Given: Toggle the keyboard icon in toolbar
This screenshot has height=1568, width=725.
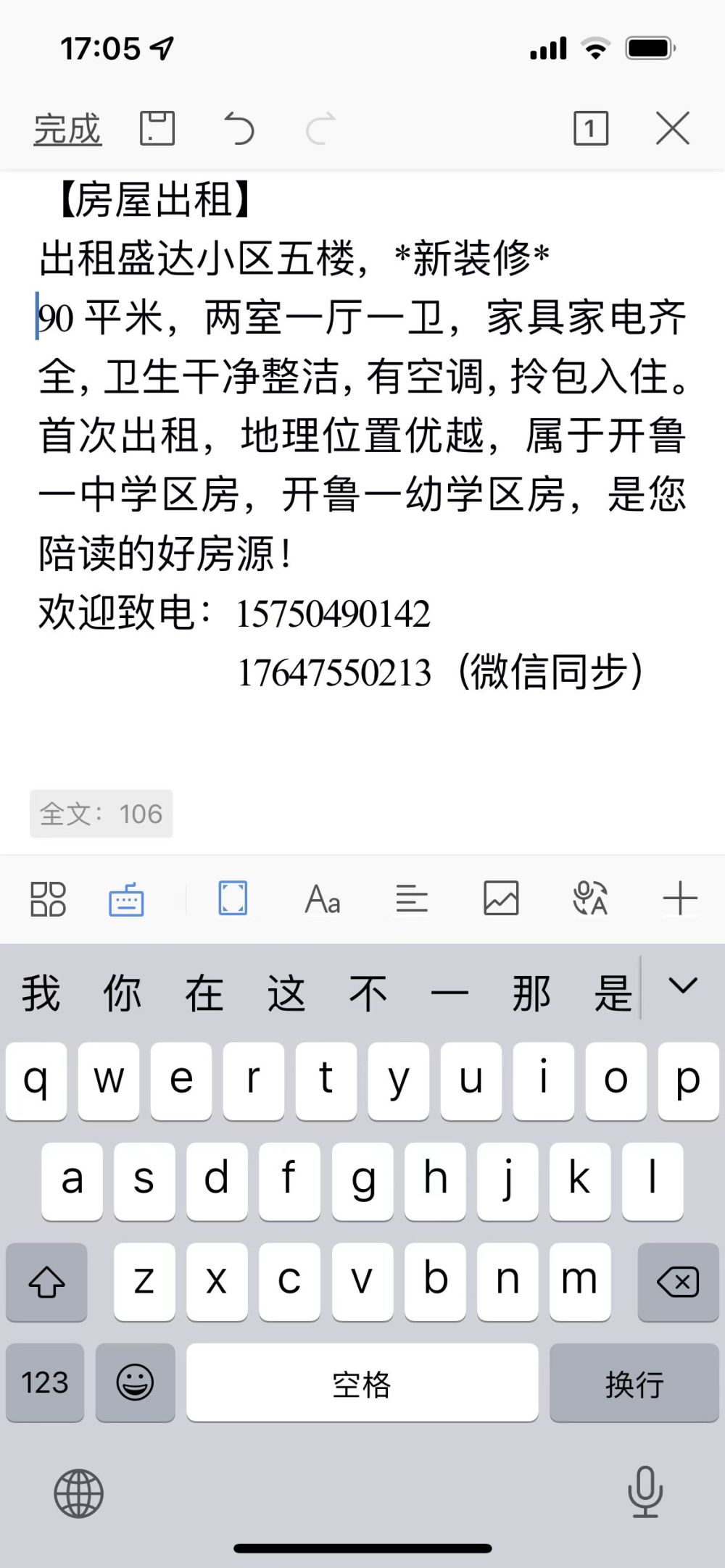Looking at the screenshot, I should point(126,899).
